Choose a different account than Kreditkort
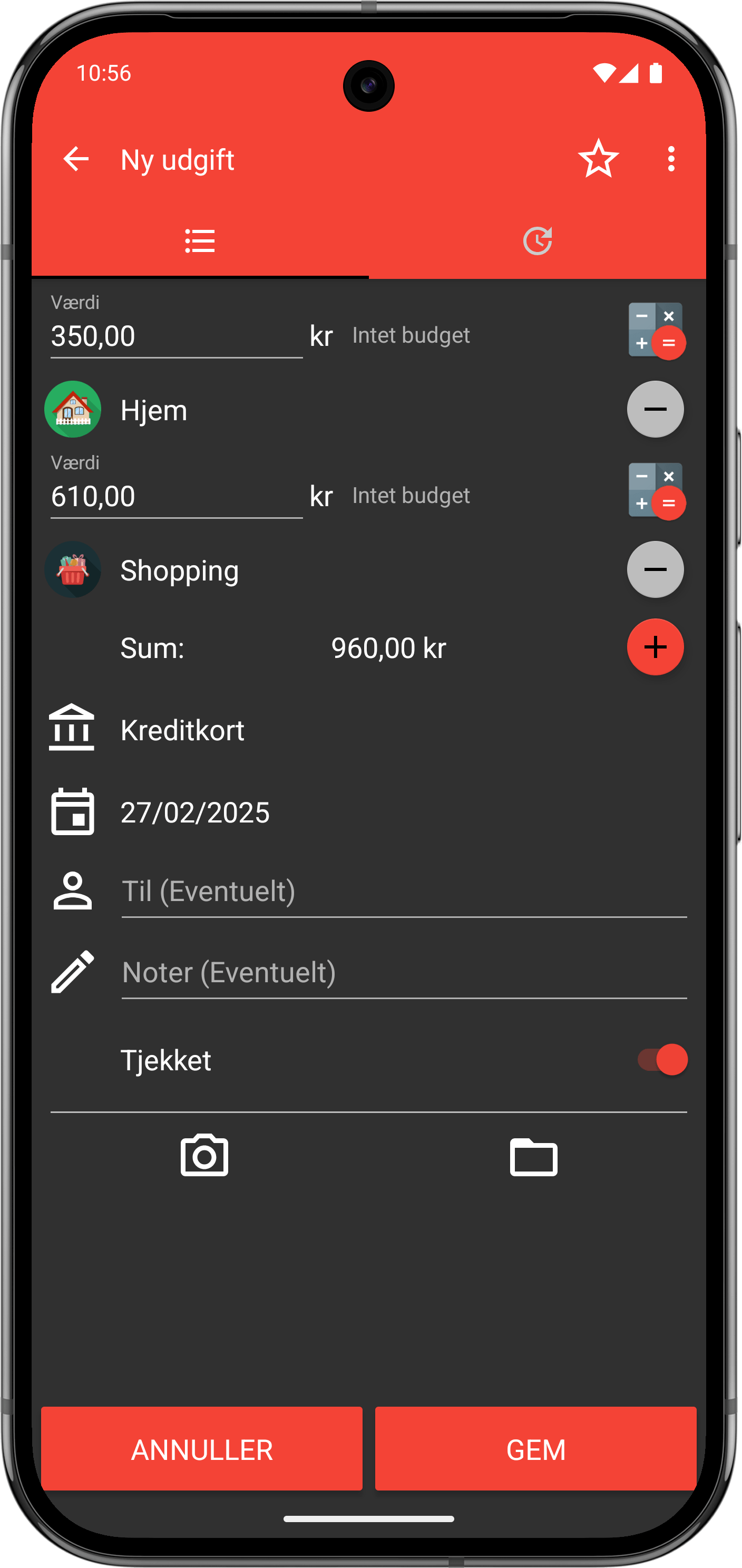 (x=182, y=730)
